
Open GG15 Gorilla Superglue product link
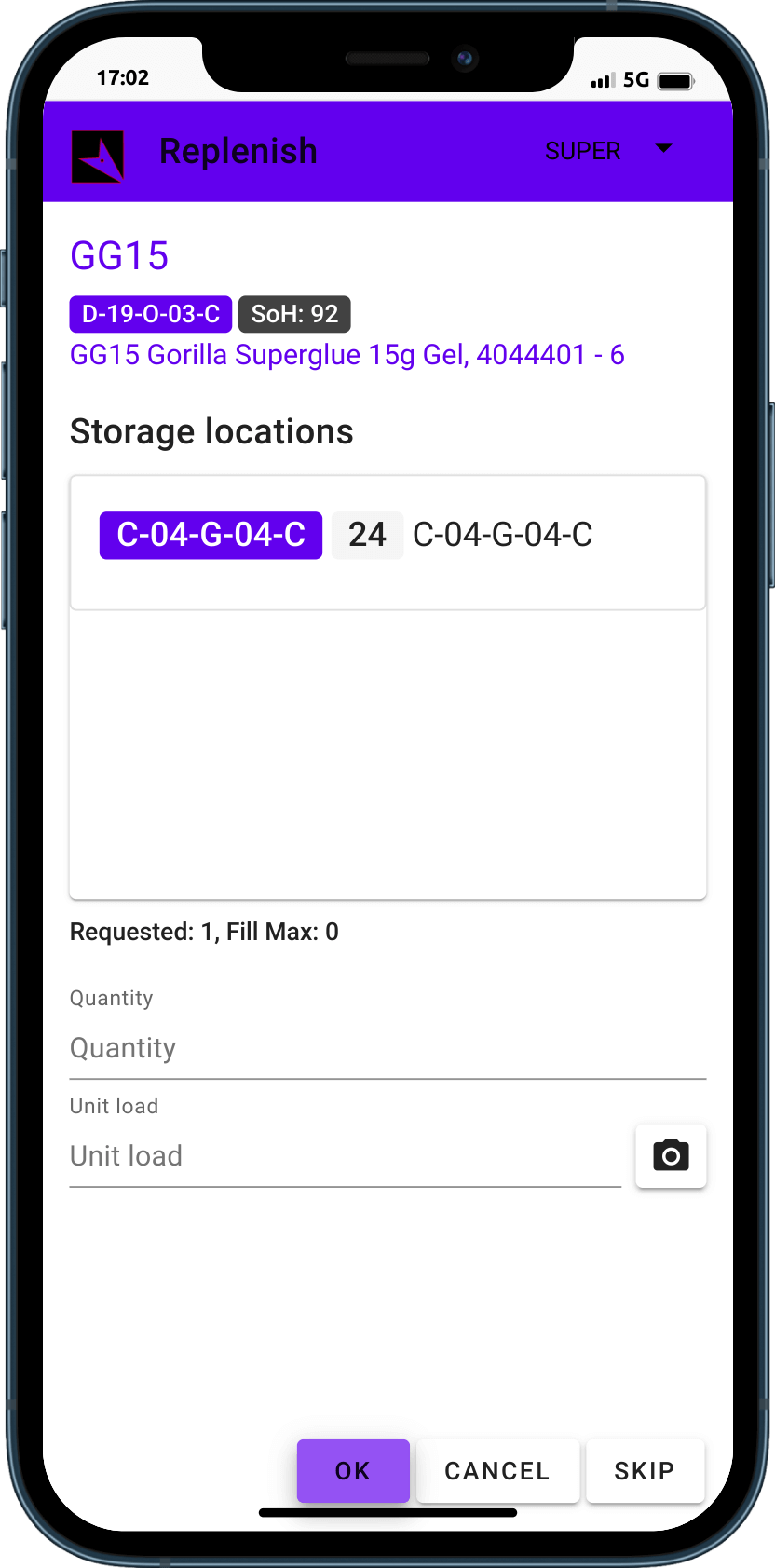pyautogui.click(x=347, y=355)
